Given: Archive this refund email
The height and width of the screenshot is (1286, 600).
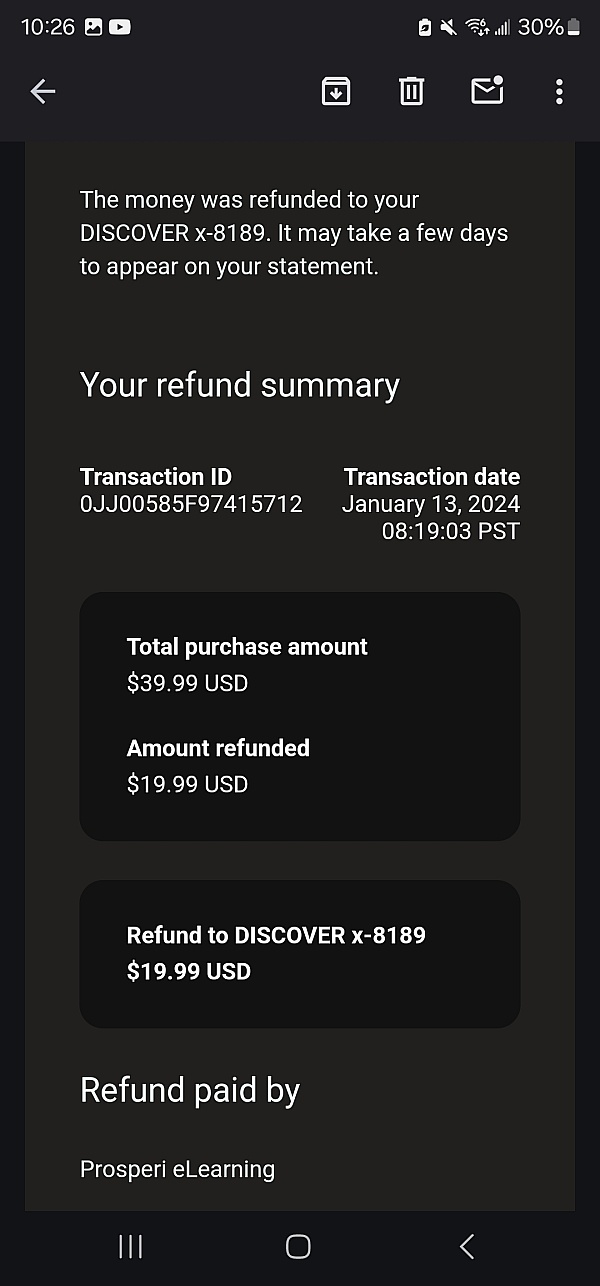Looking at the screenshot, I should (336, 92).
